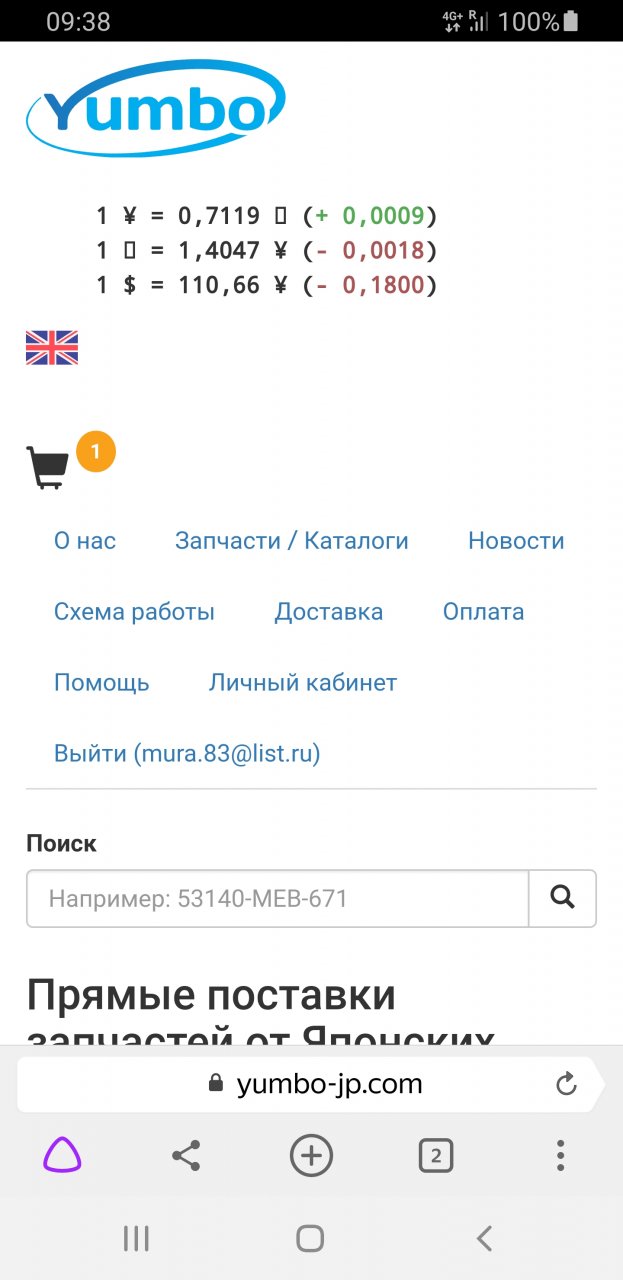Open the Alice voice assistant

point(62,1156)
